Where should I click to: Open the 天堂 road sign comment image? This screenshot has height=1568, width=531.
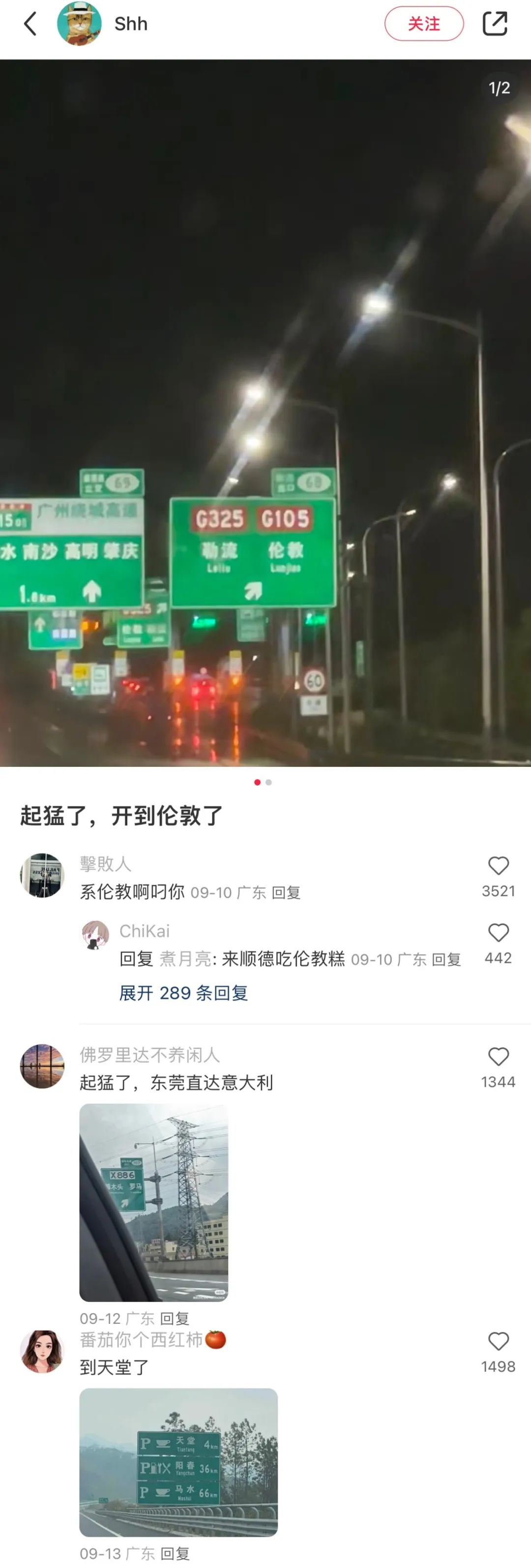[x=178, y=1462]
